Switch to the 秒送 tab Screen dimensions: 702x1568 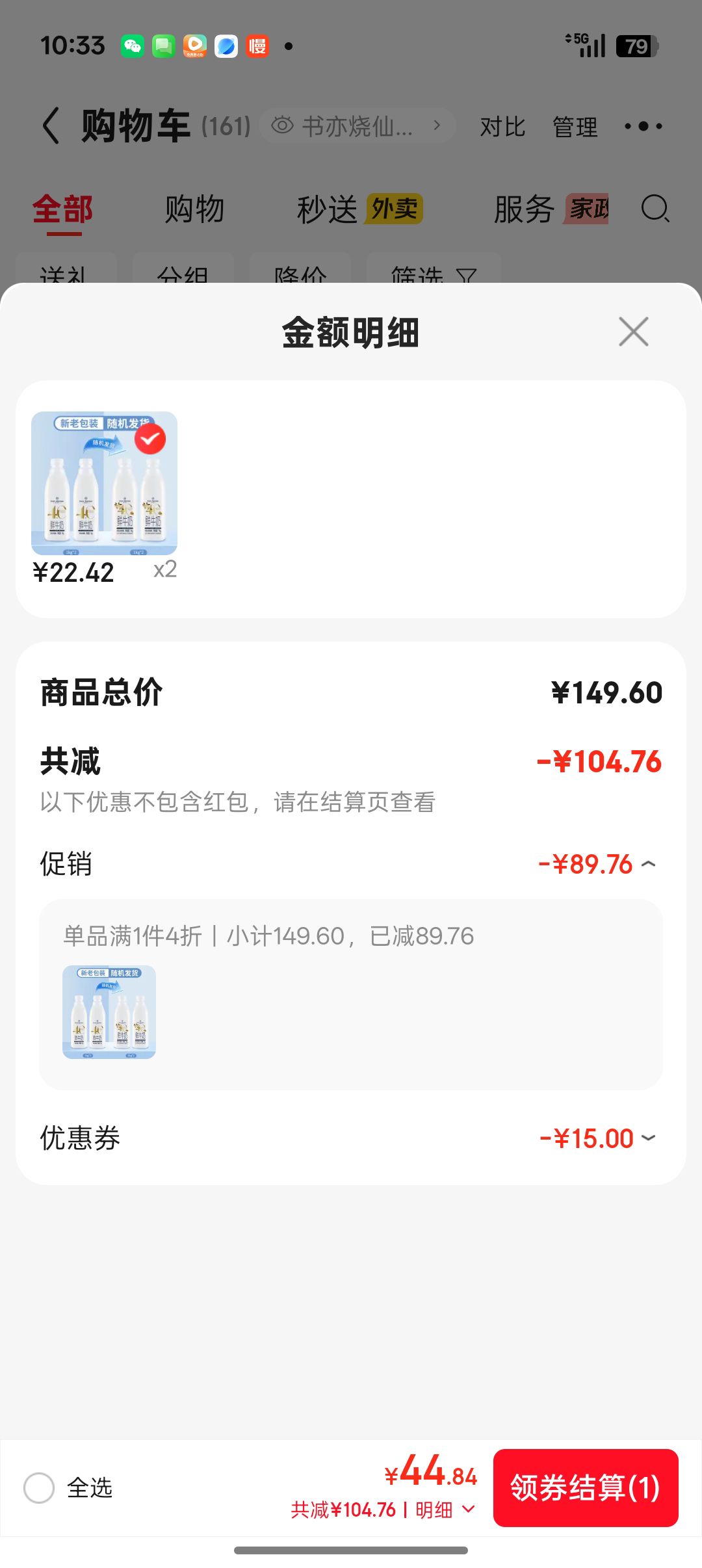[359, 210]
